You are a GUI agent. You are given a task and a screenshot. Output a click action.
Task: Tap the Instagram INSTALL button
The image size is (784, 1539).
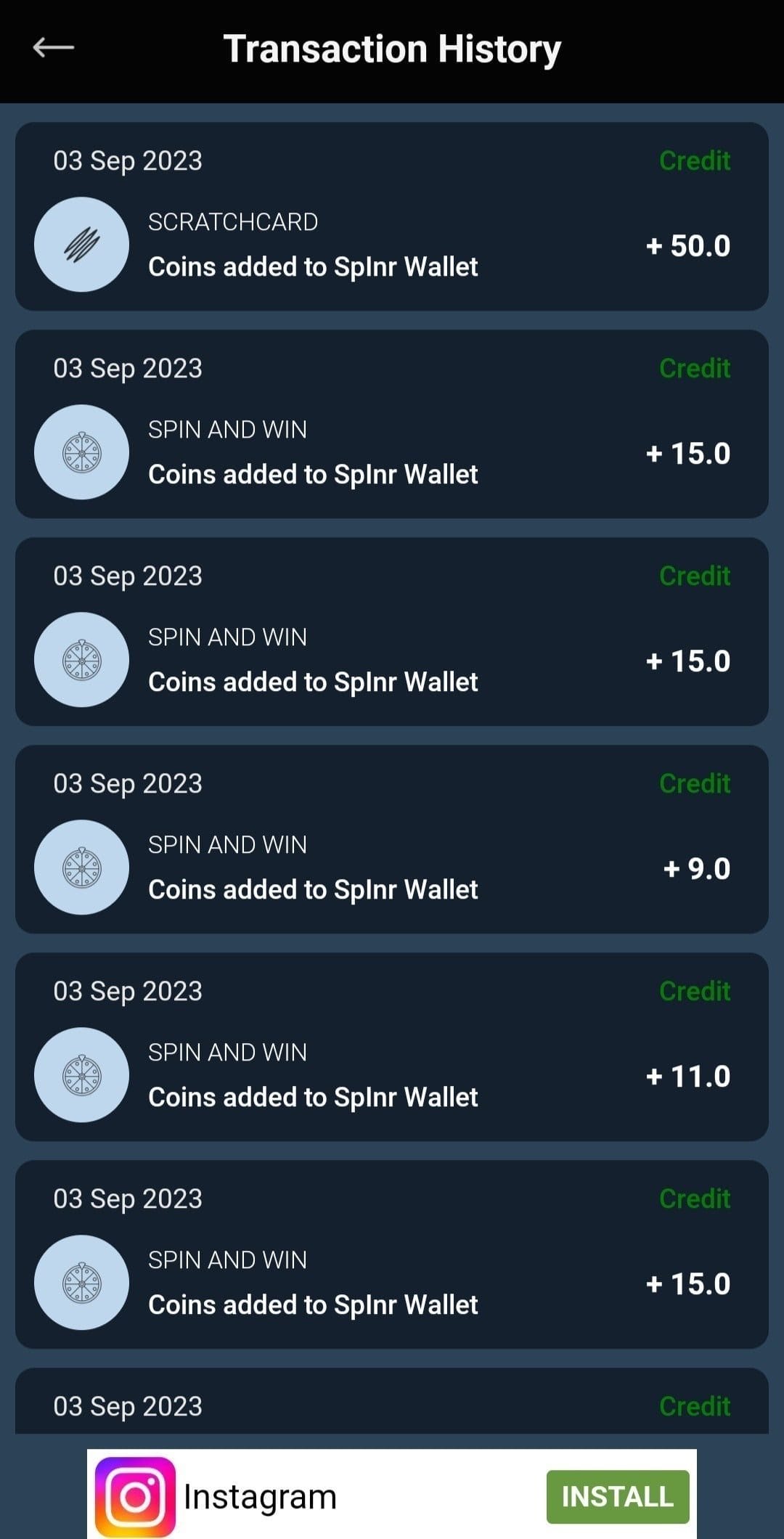click(x=618, y=1496)
